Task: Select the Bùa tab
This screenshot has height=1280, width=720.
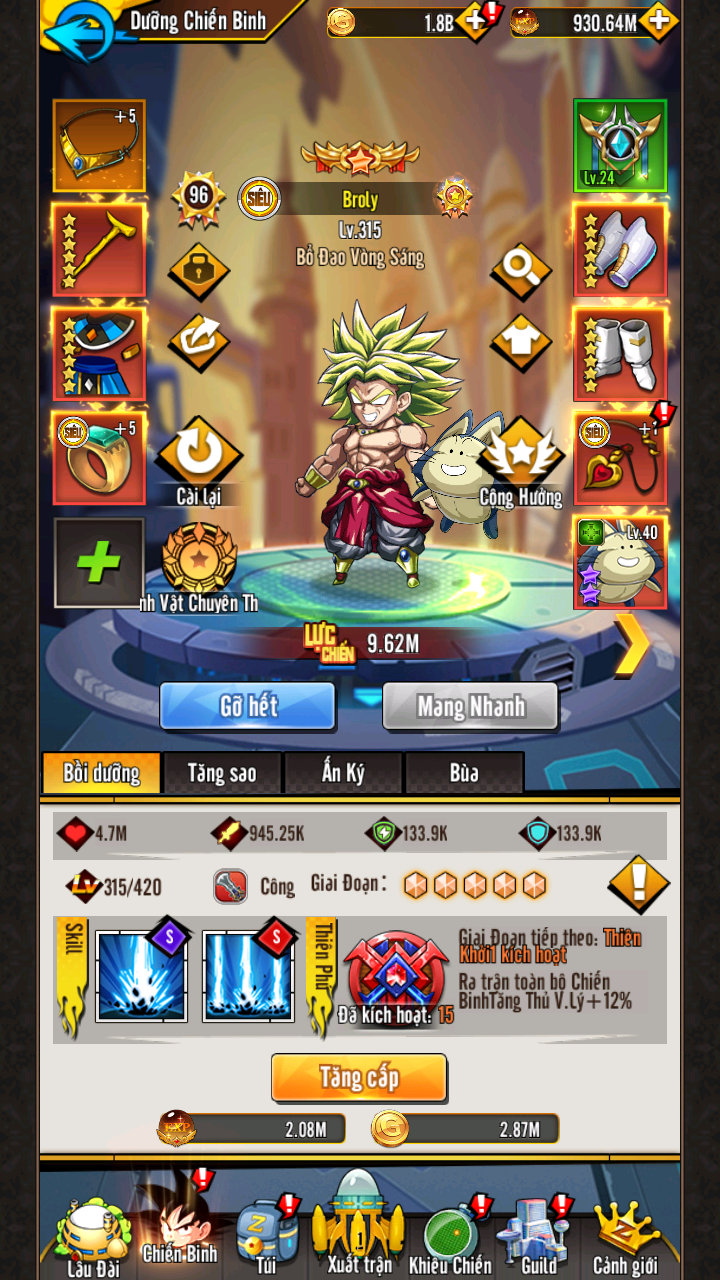Action: pos(463,773)
